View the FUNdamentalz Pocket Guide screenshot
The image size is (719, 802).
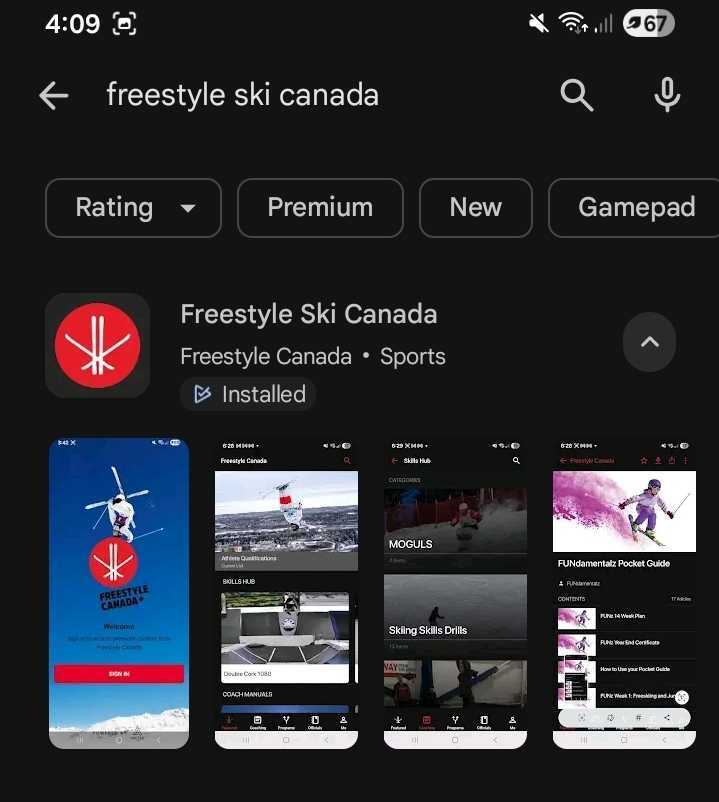pos(624,593)
